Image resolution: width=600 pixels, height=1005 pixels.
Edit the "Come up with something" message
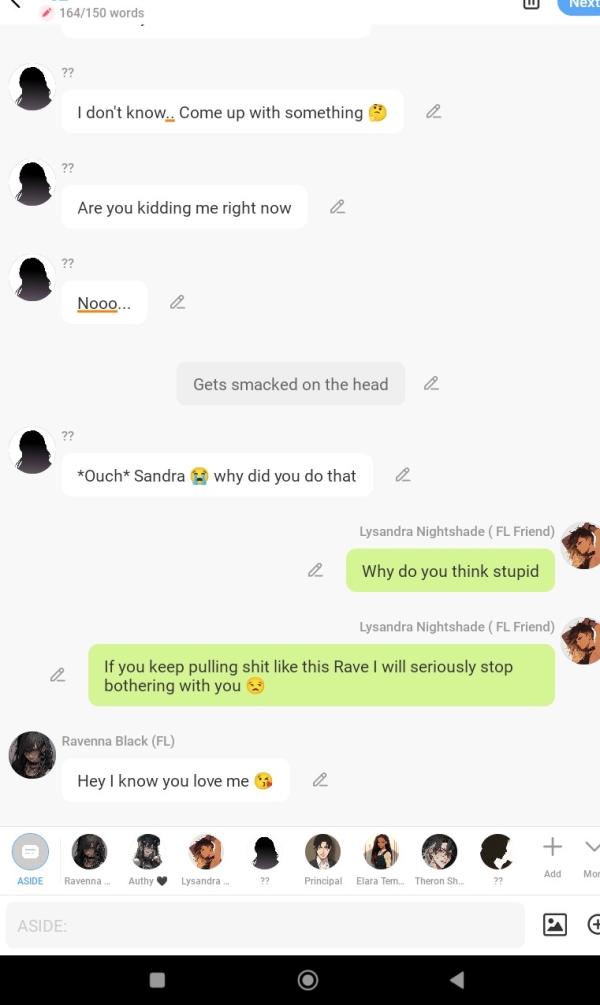[433, 112]
